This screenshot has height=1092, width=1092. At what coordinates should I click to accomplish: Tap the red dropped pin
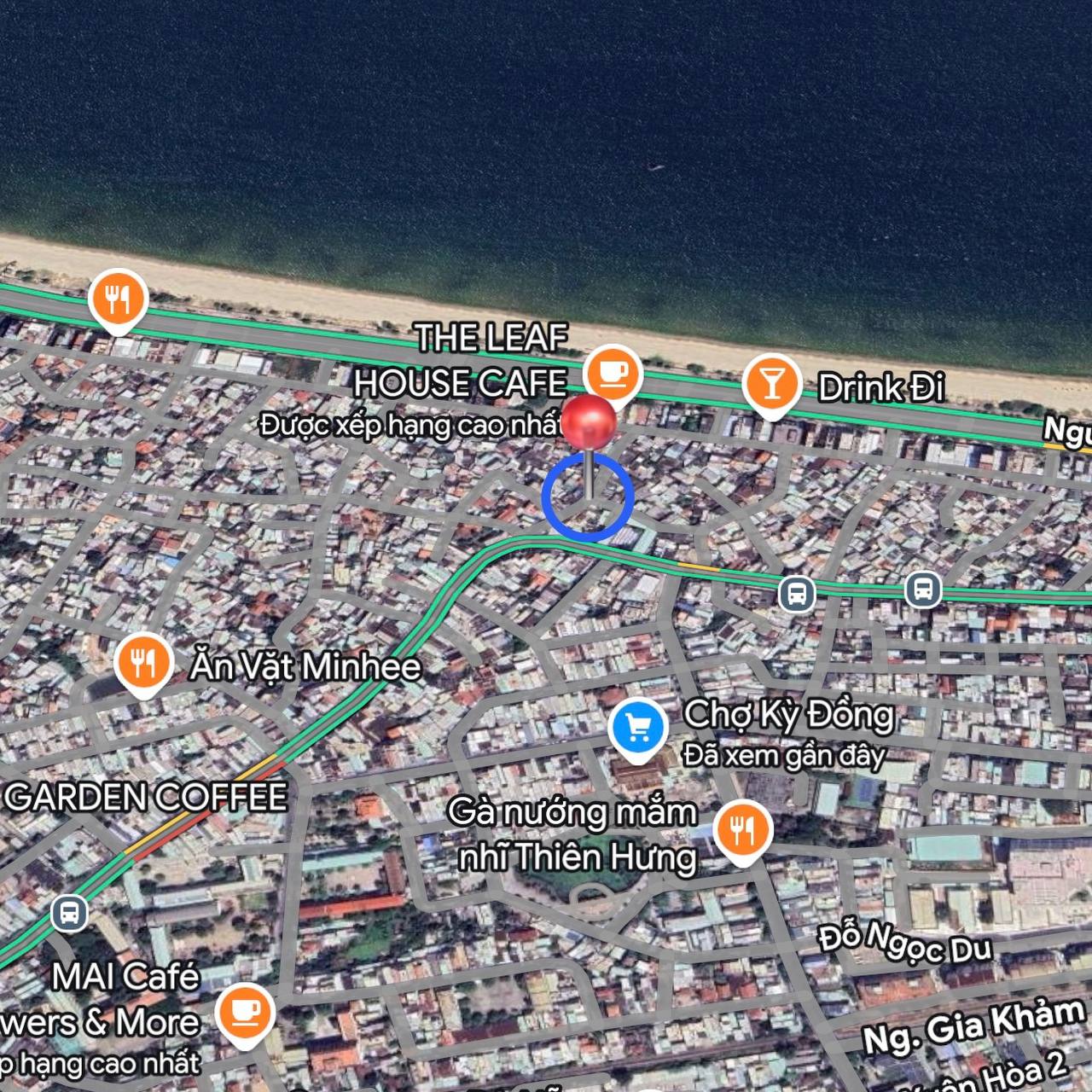(x=588, y=423)
